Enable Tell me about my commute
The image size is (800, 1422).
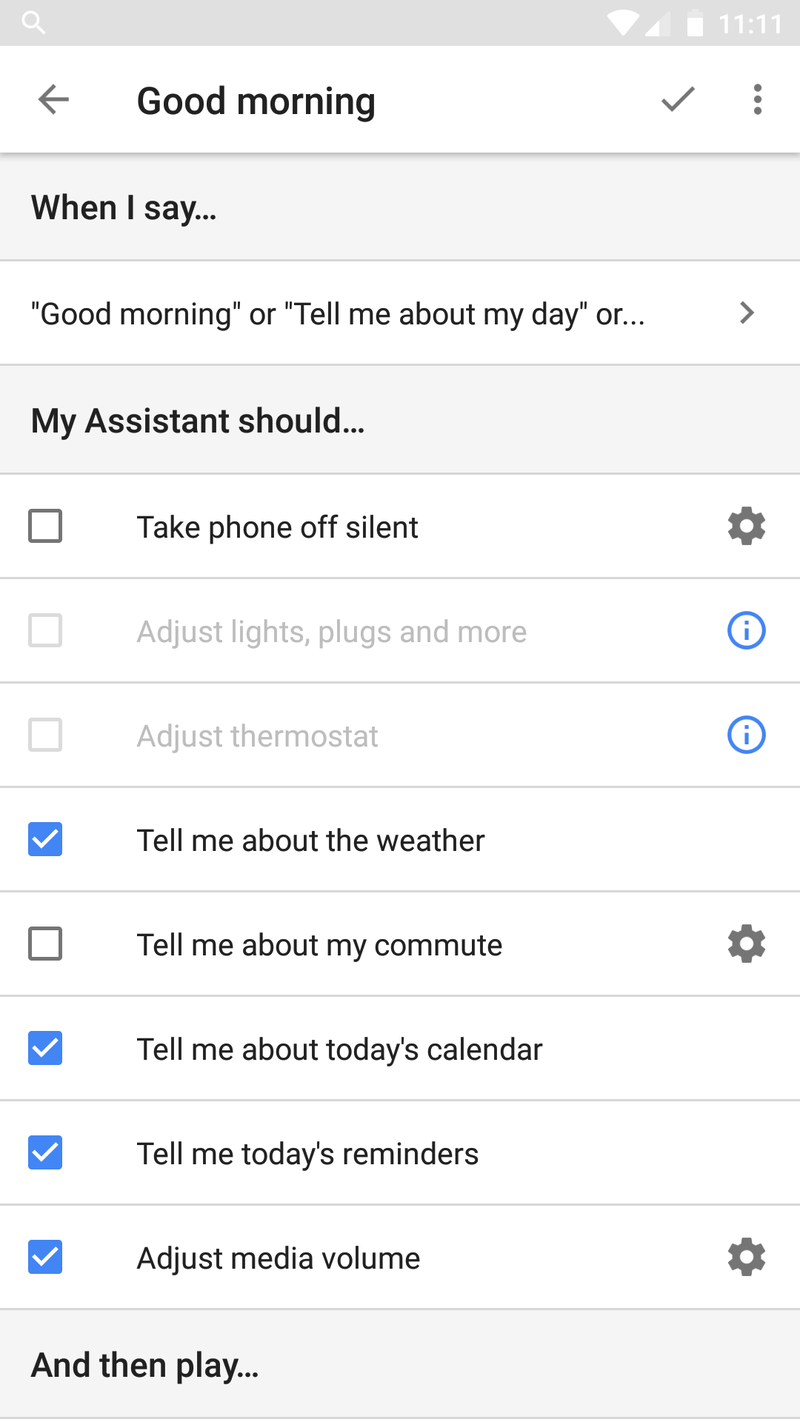(x=45, y=944)
